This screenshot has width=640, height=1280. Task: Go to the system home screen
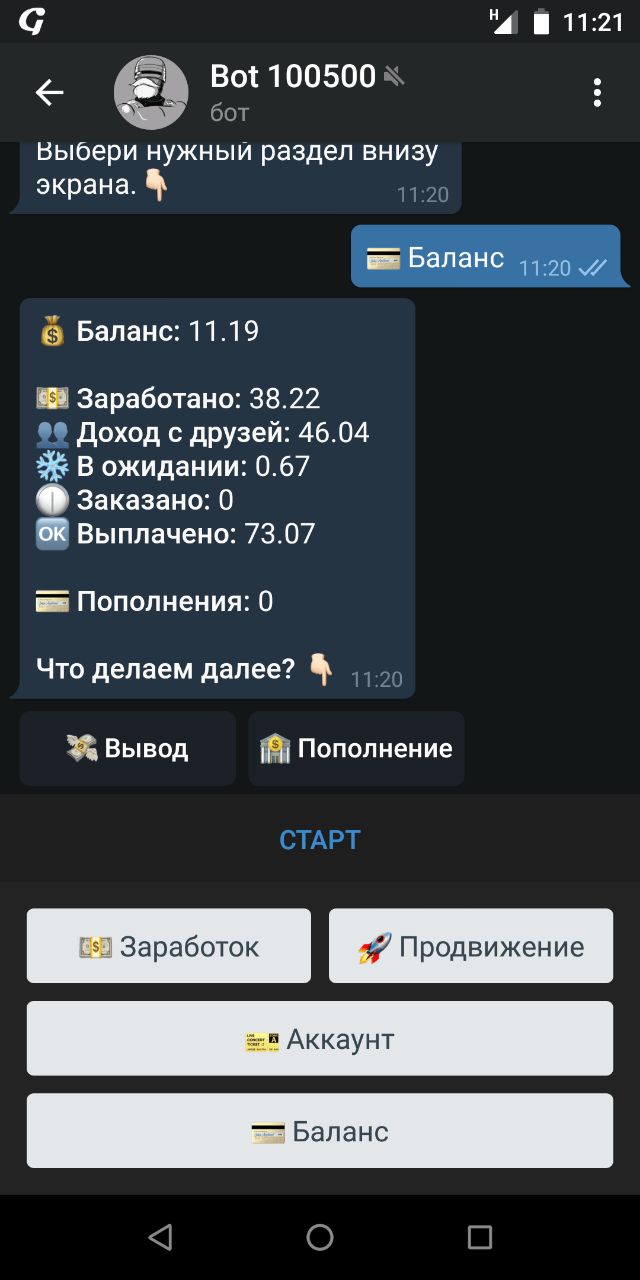coord(320,1237)
